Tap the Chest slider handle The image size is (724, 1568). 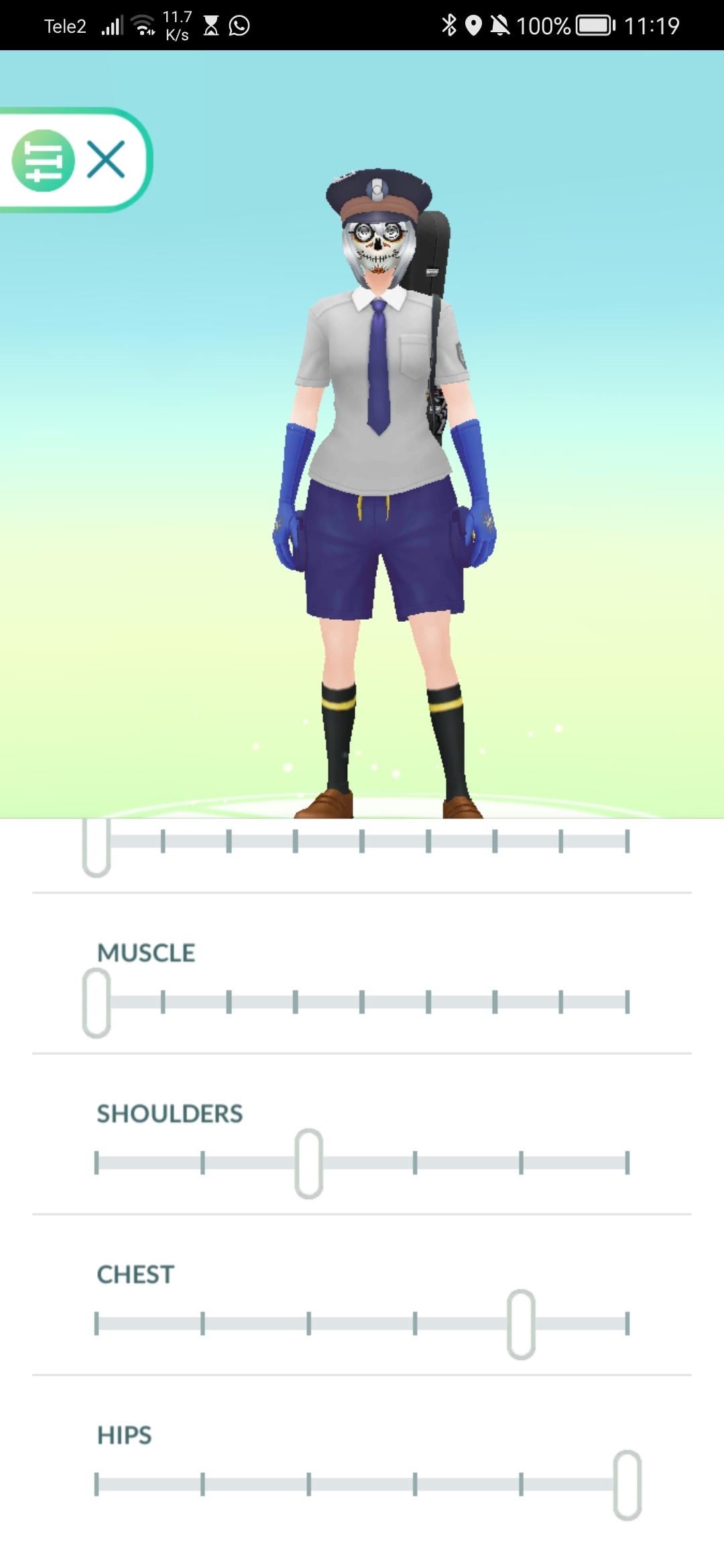point(521,1324)
